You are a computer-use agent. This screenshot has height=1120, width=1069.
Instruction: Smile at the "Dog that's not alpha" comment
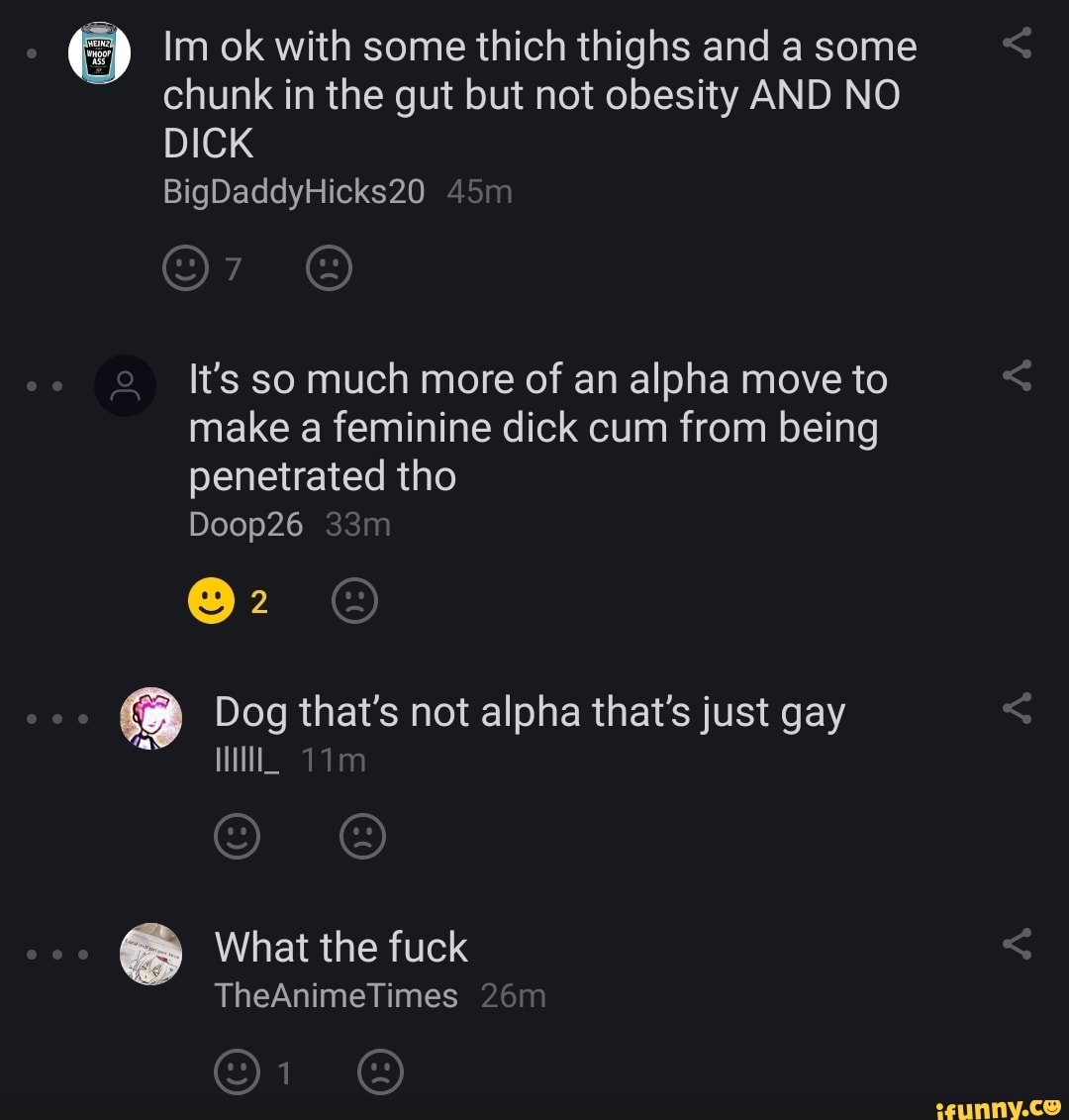click(x=237, y=837)
